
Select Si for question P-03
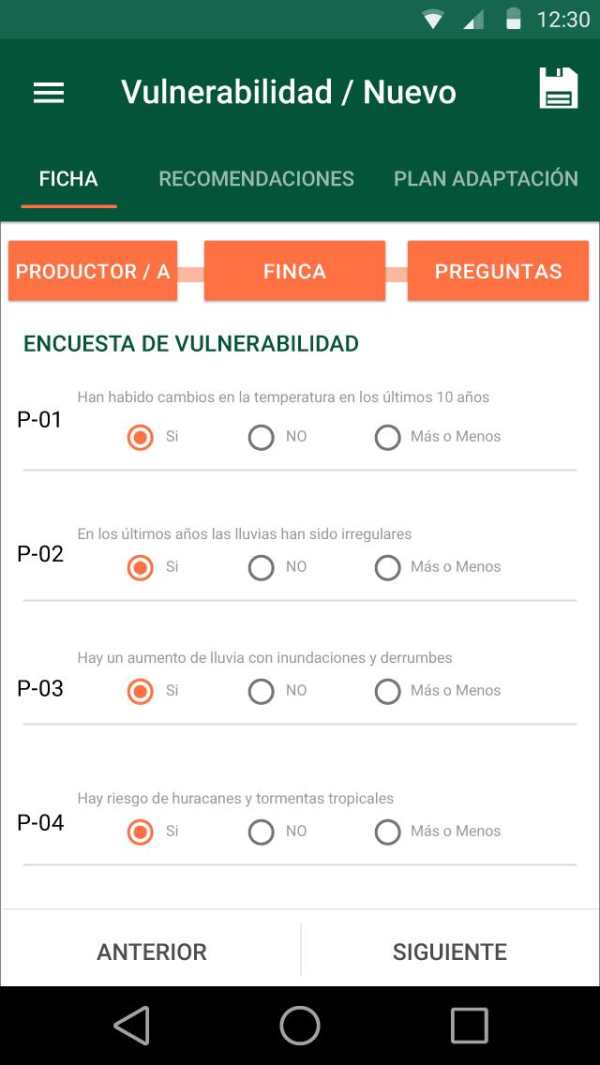[141, 691]
